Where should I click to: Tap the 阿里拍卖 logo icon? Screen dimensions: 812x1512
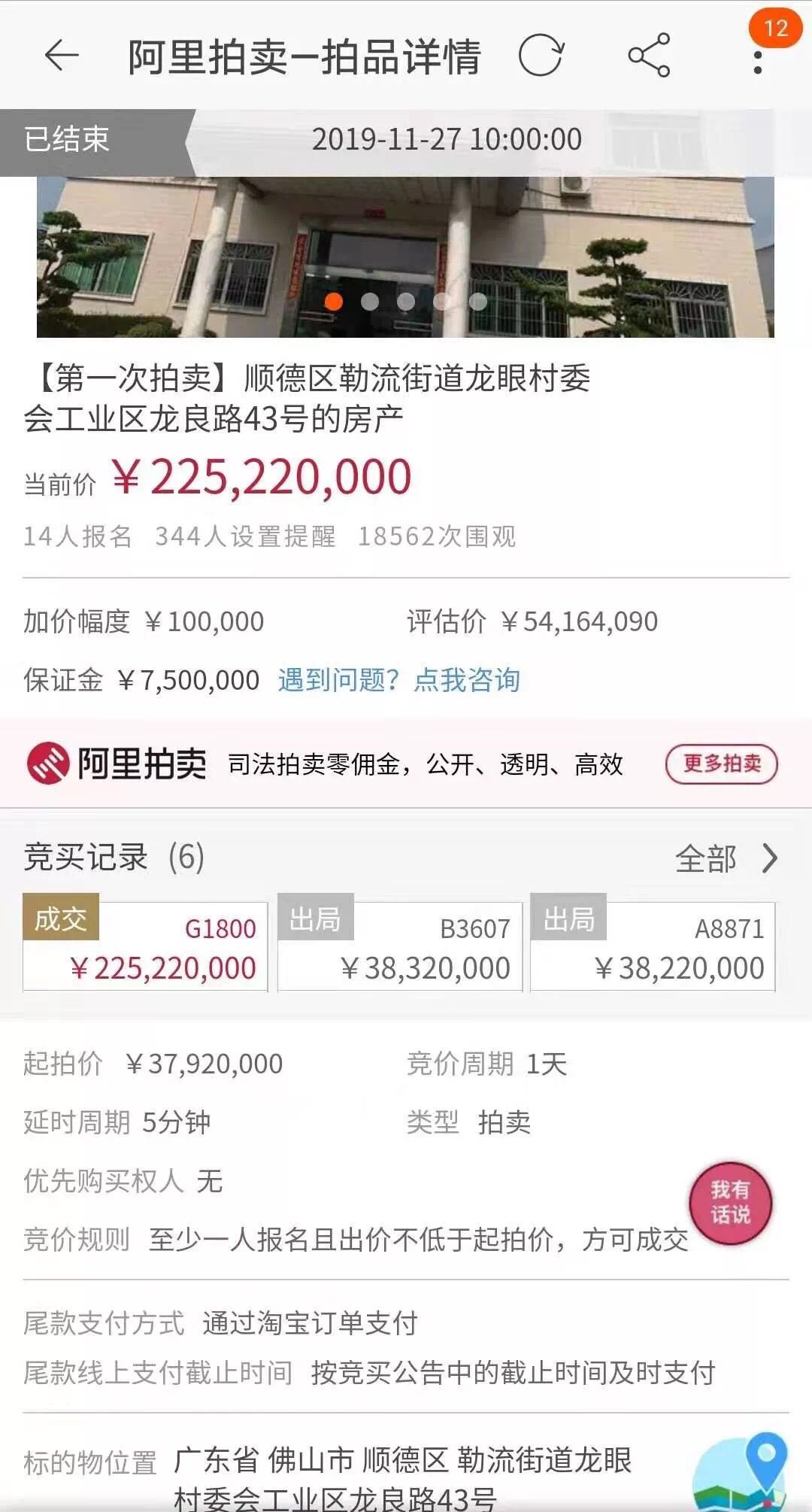(49, 764)
